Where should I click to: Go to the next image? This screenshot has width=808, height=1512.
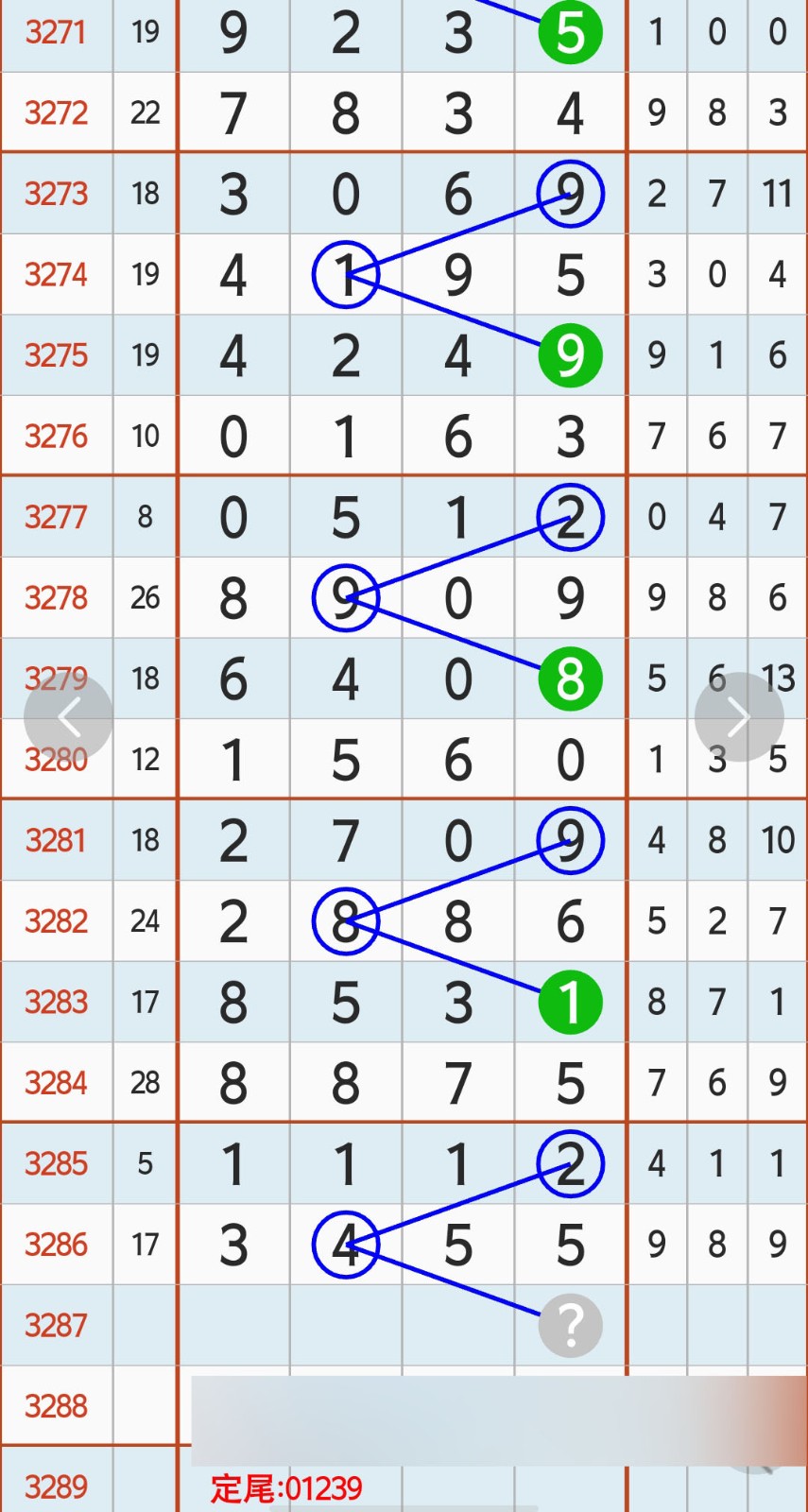tap(738, 717)
